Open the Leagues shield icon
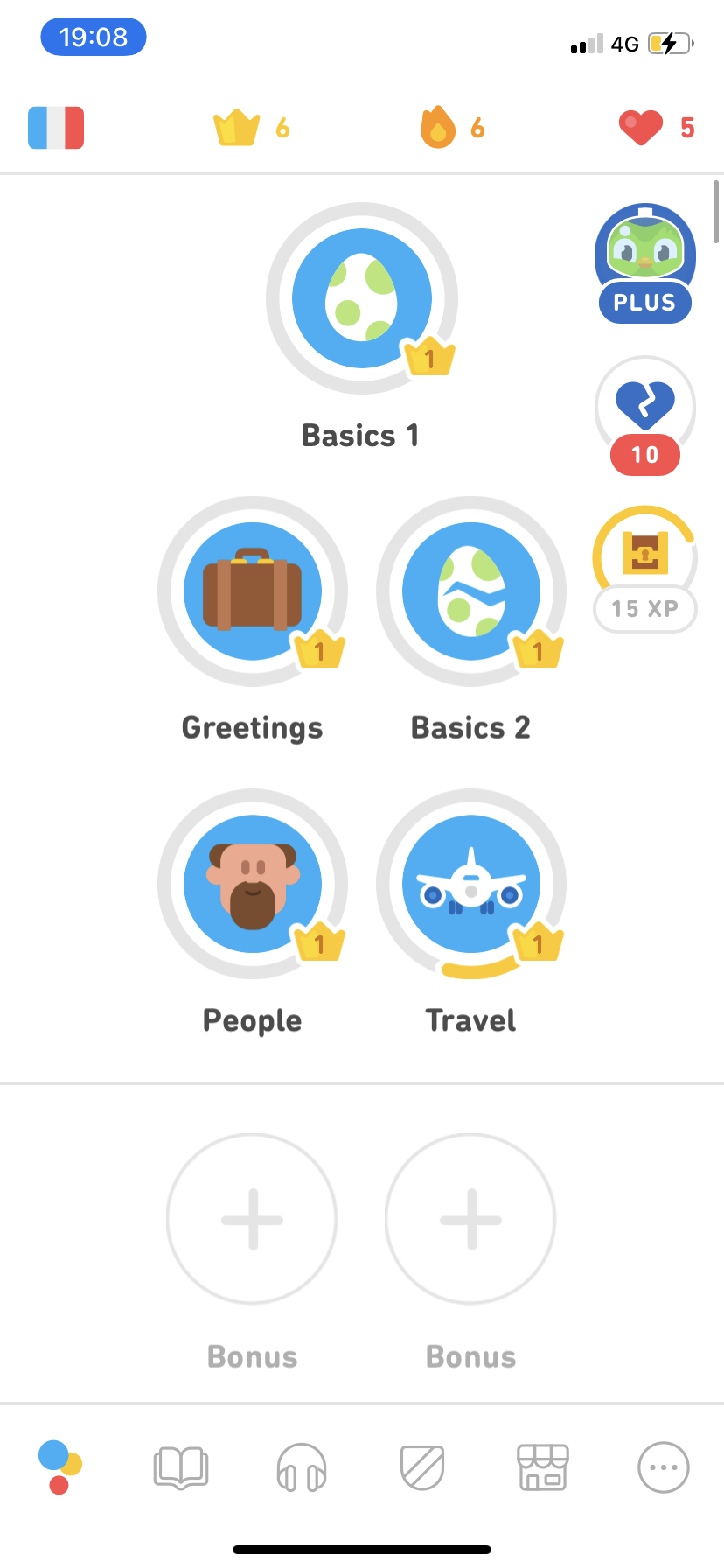This screenshot has width=724, height=1568. coord(422,1468)
